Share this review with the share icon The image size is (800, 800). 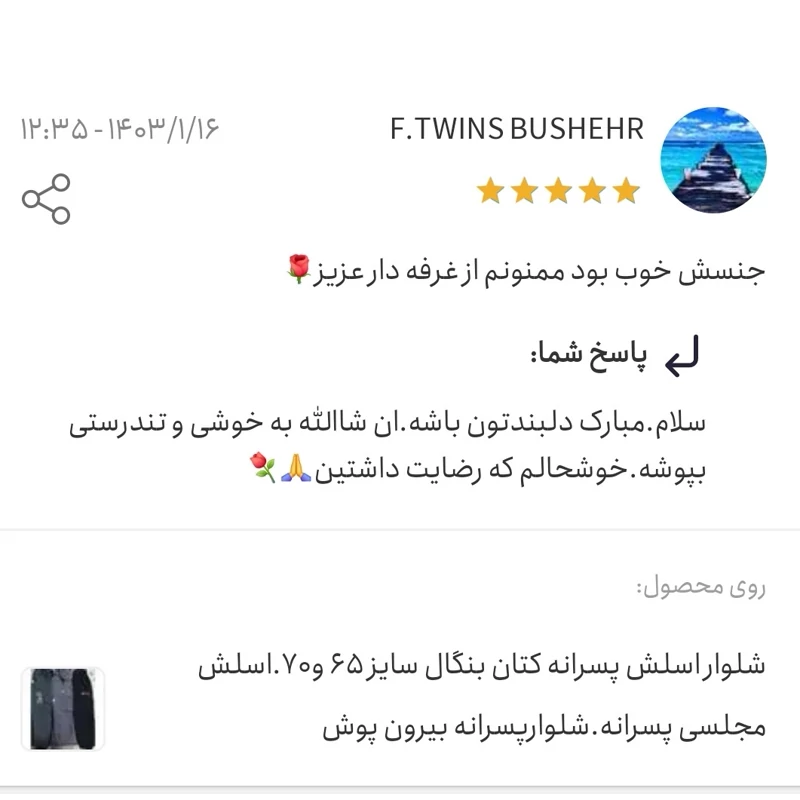click(46, 199)
